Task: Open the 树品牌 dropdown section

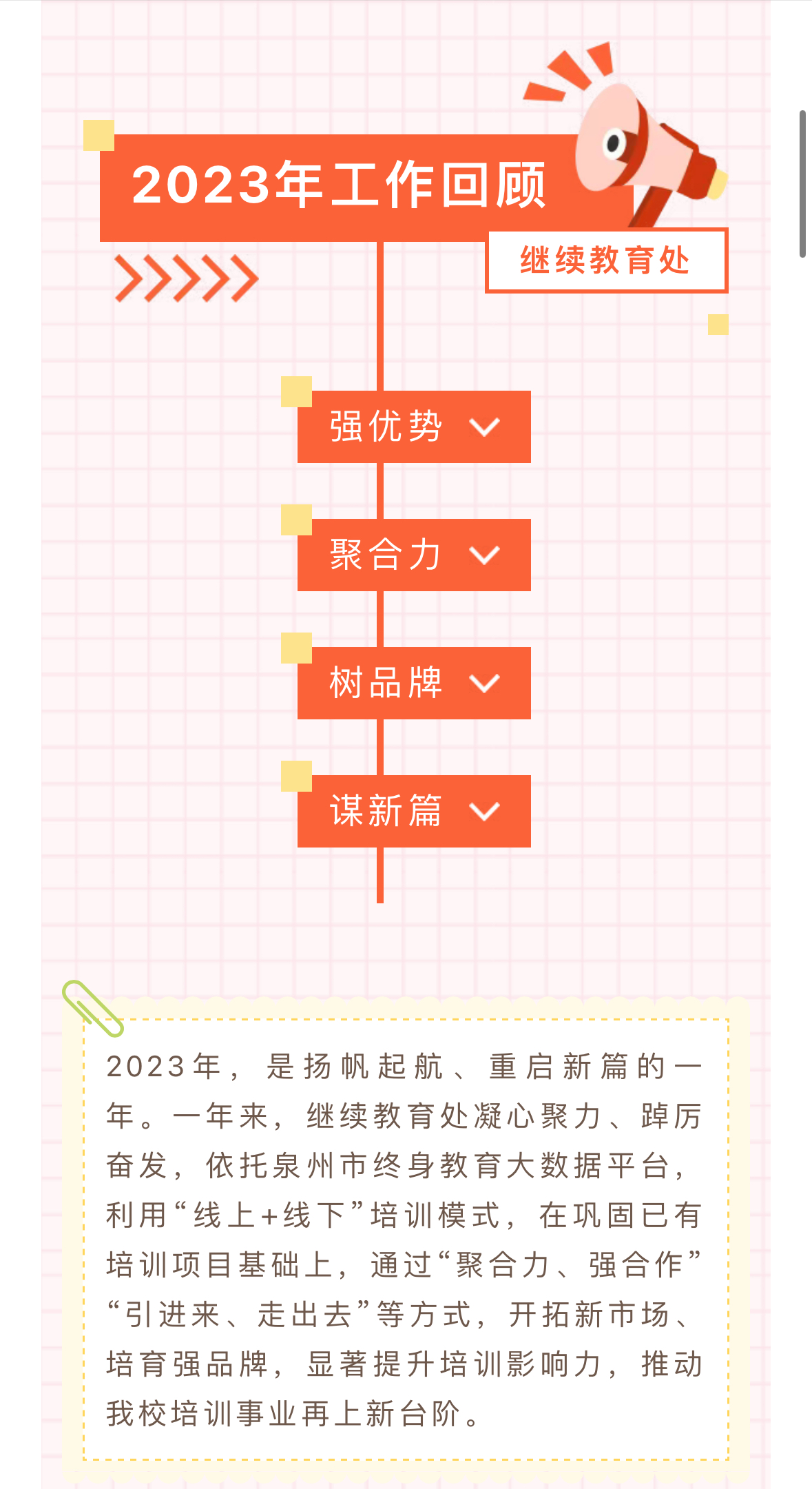Action: 414,683
